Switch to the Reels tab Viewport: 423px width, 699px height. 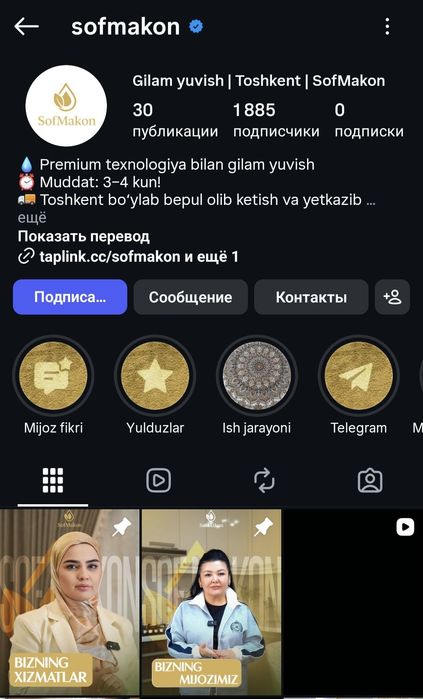coord(159,481)
